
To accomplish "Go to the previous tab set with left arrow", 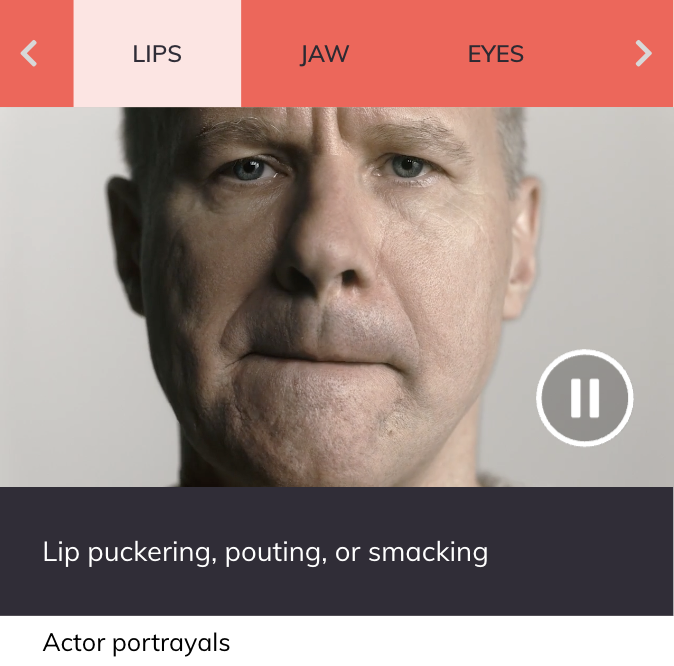I will [x=30, y=53].
